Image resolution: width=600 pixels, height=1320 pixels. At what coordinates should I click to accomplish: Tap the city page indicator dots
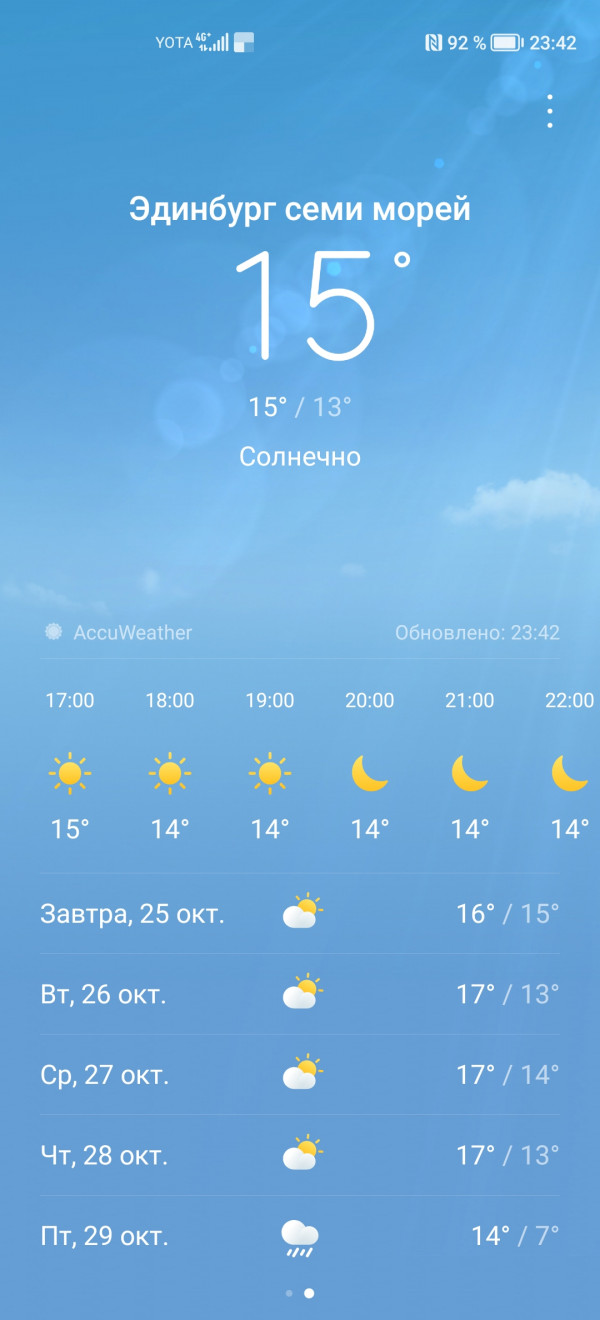pyautogui.click(x=299, y=1293)
